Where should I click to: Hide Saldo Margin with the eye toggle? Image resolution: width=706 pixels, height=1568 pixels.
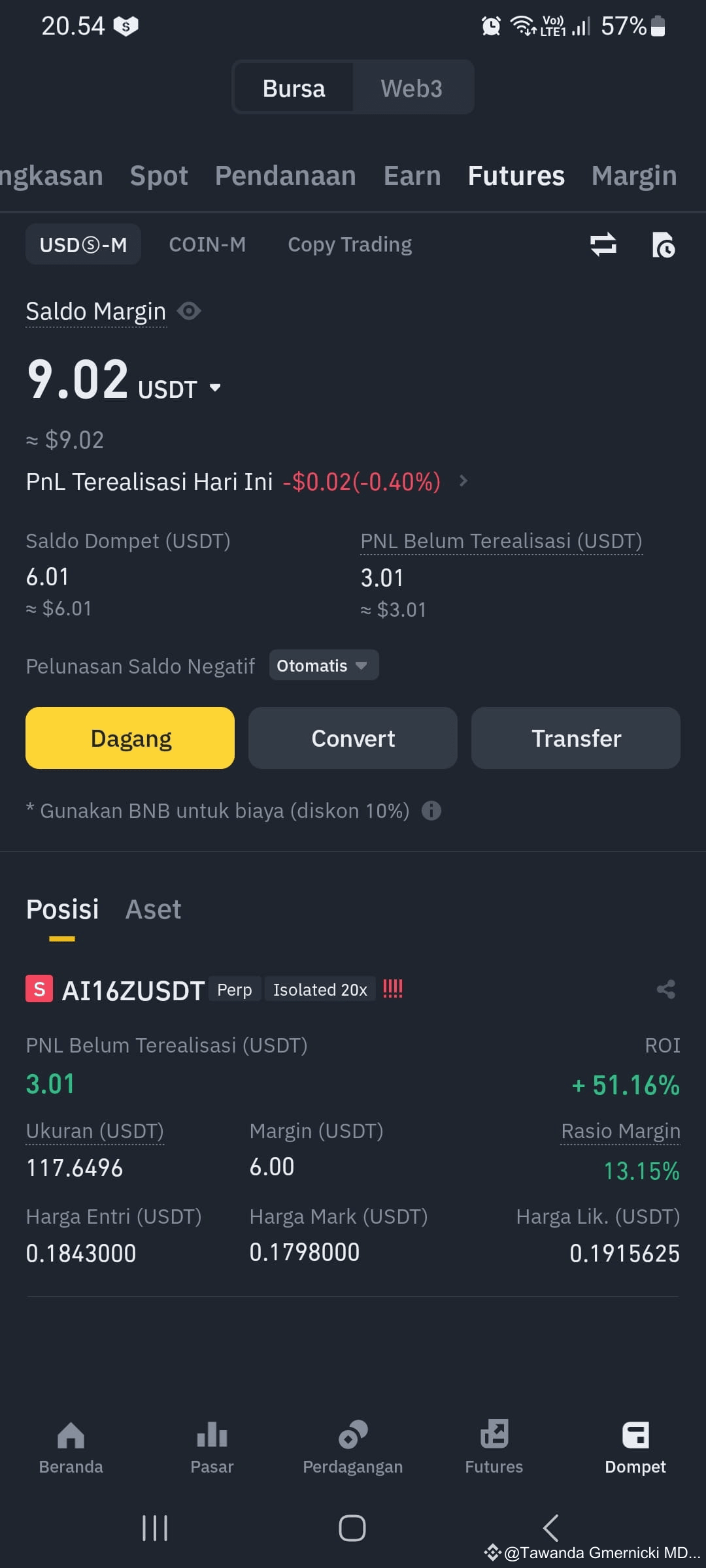pyautogui.click(x=189, y=312)
